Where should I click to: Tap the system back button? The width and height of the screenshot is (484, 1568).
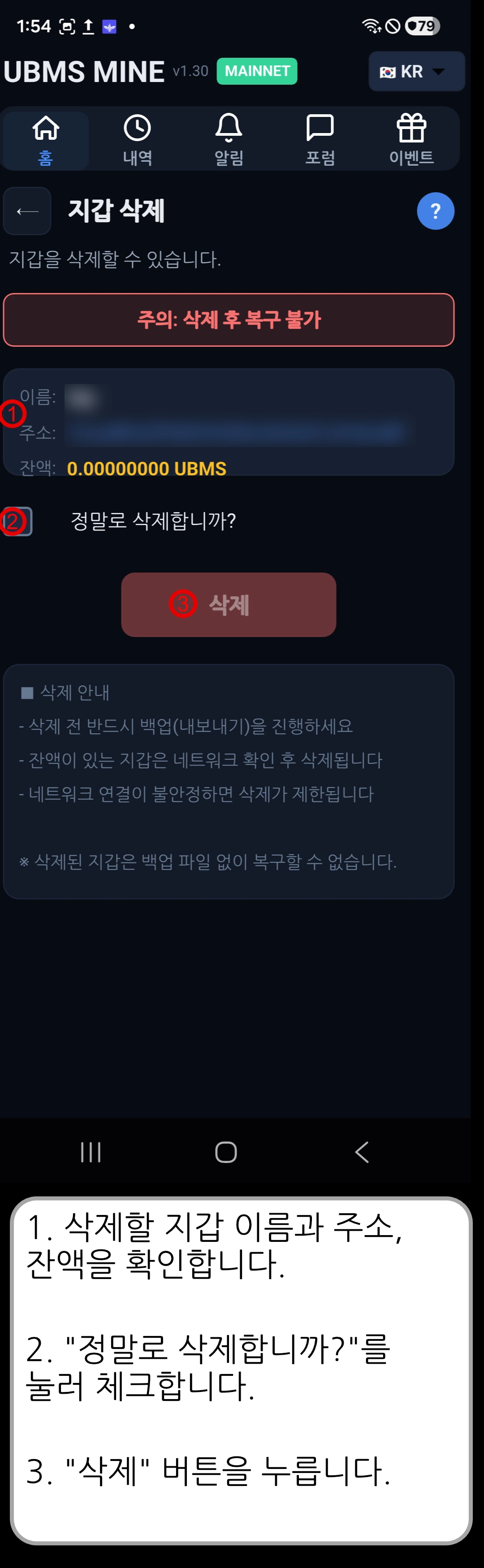(362, 1152)
